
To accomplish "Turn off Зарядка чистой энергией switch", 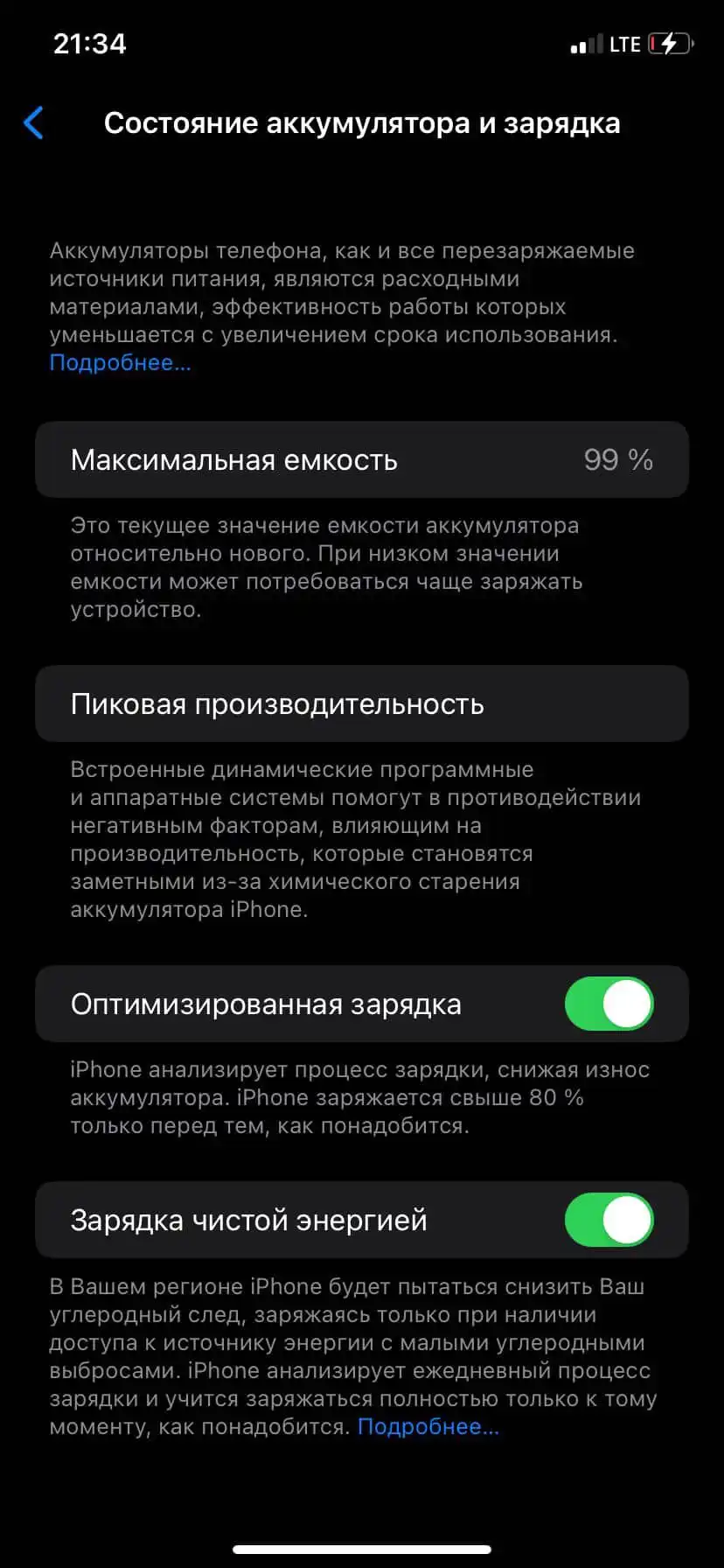I will pyautogui.click(x=609, y=1220).
